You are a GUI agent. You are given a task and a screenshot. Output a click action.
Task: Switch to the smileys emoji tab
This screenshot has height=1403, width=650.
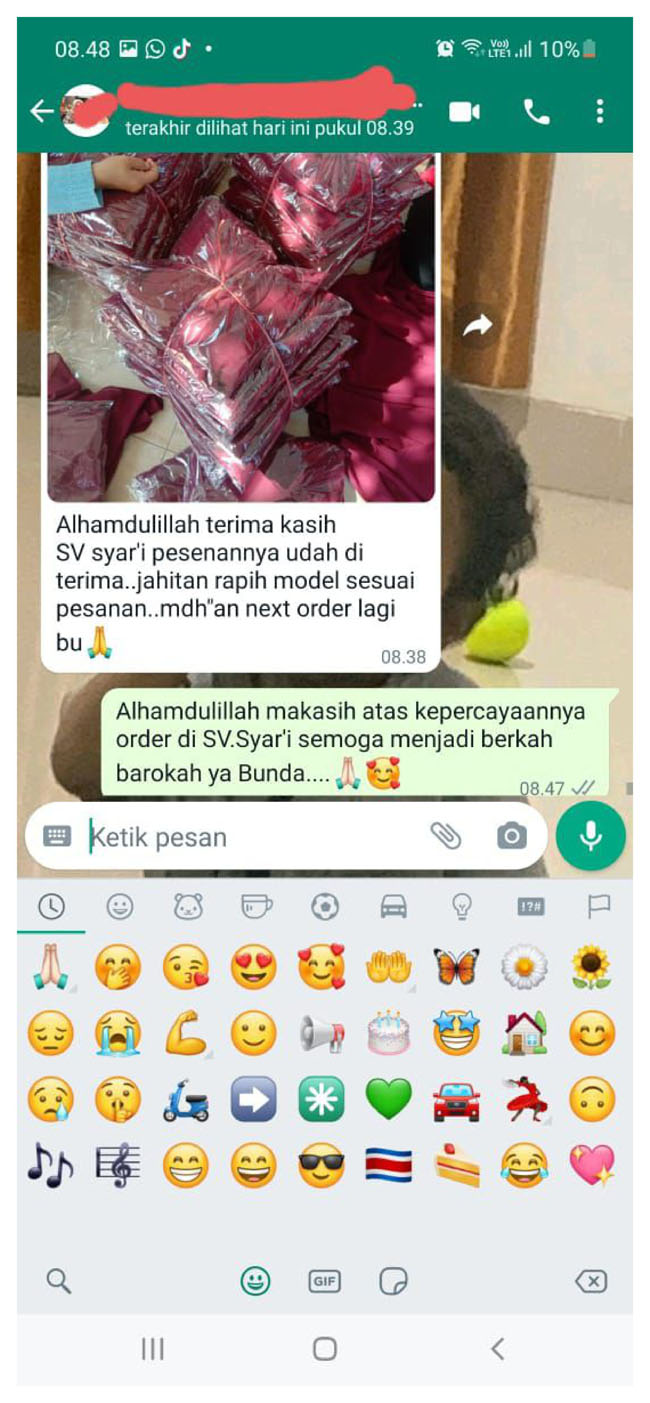point(120,907)
